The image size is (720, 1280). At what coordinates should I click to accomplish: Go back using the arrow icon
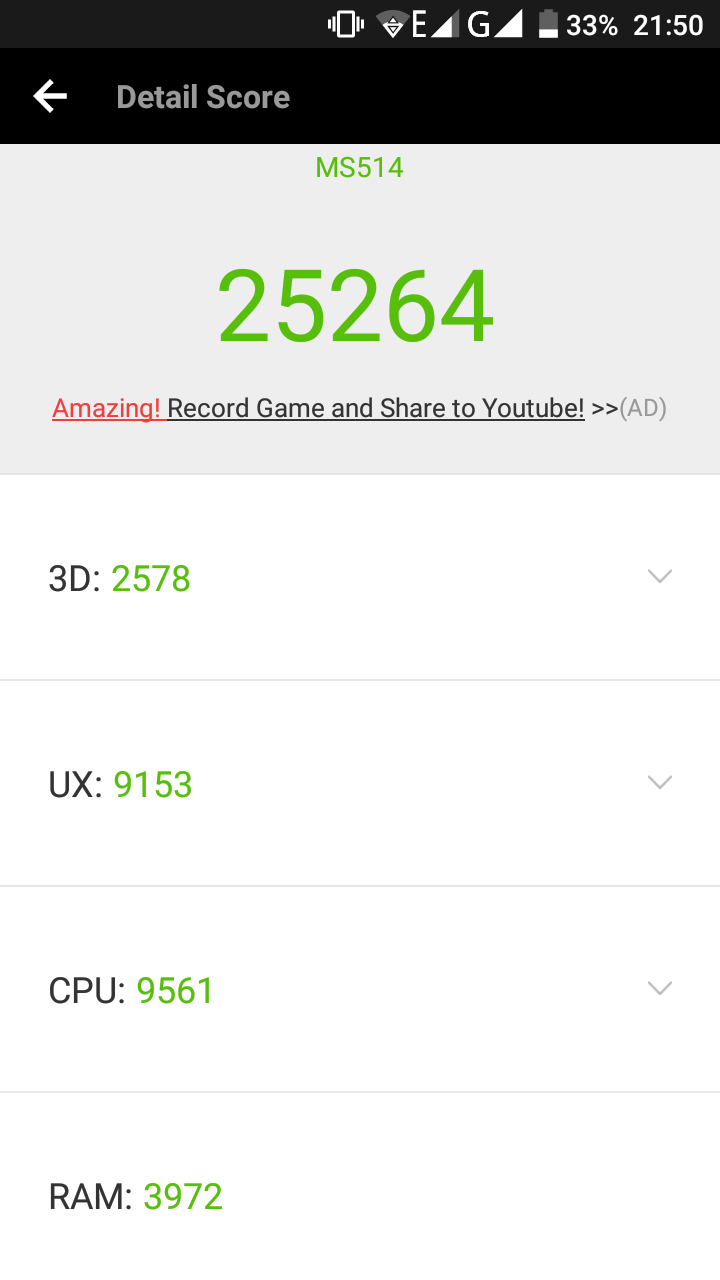click(50, 96)
